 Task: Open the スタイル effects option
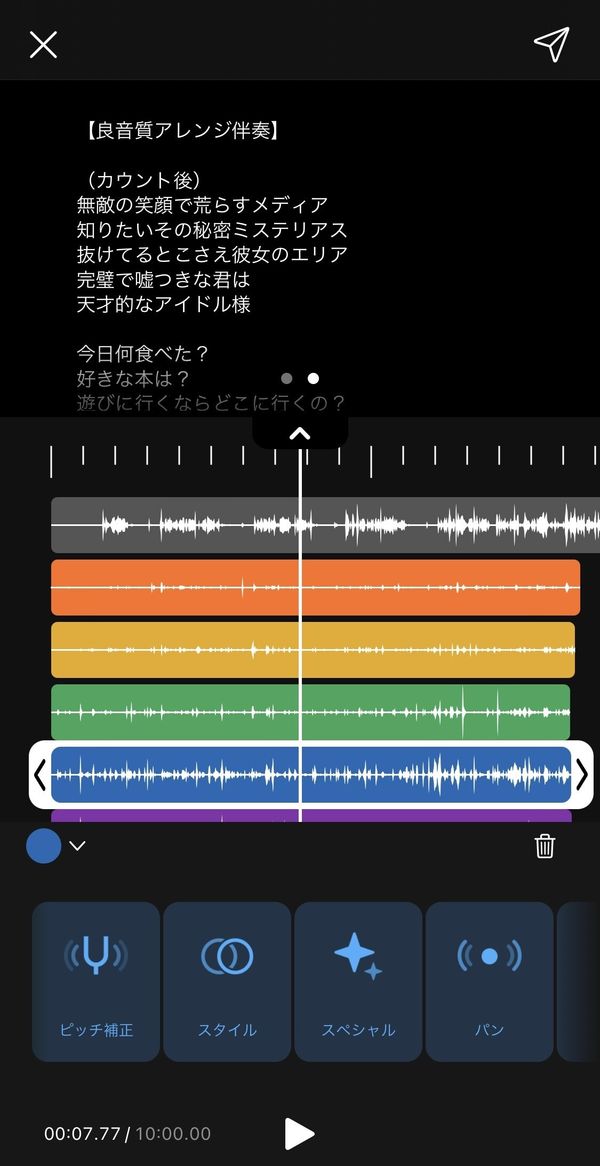[x=227, y=982]
